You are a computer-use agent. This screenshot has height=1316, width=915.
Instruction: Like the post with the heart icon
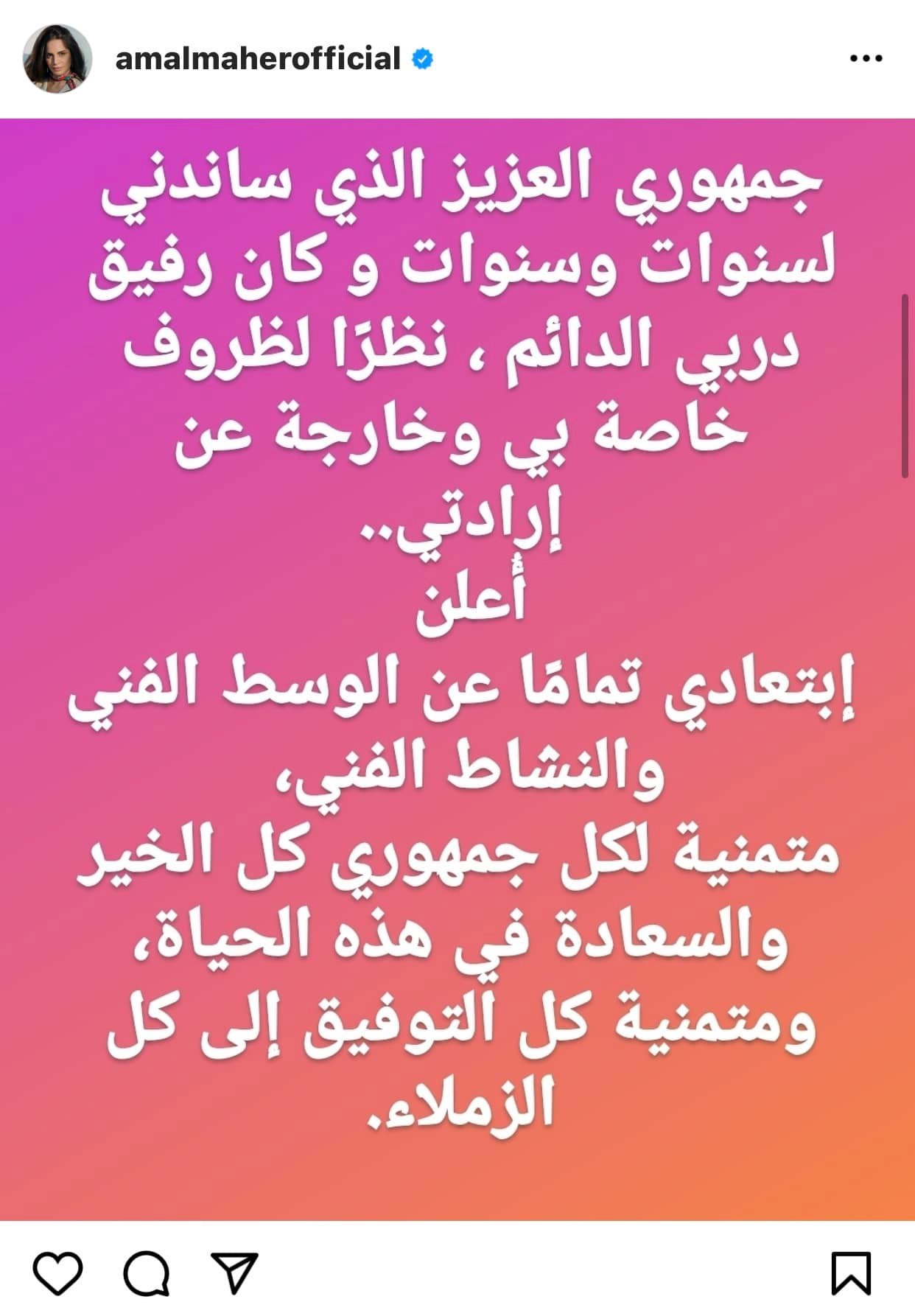click(58, 1273)
